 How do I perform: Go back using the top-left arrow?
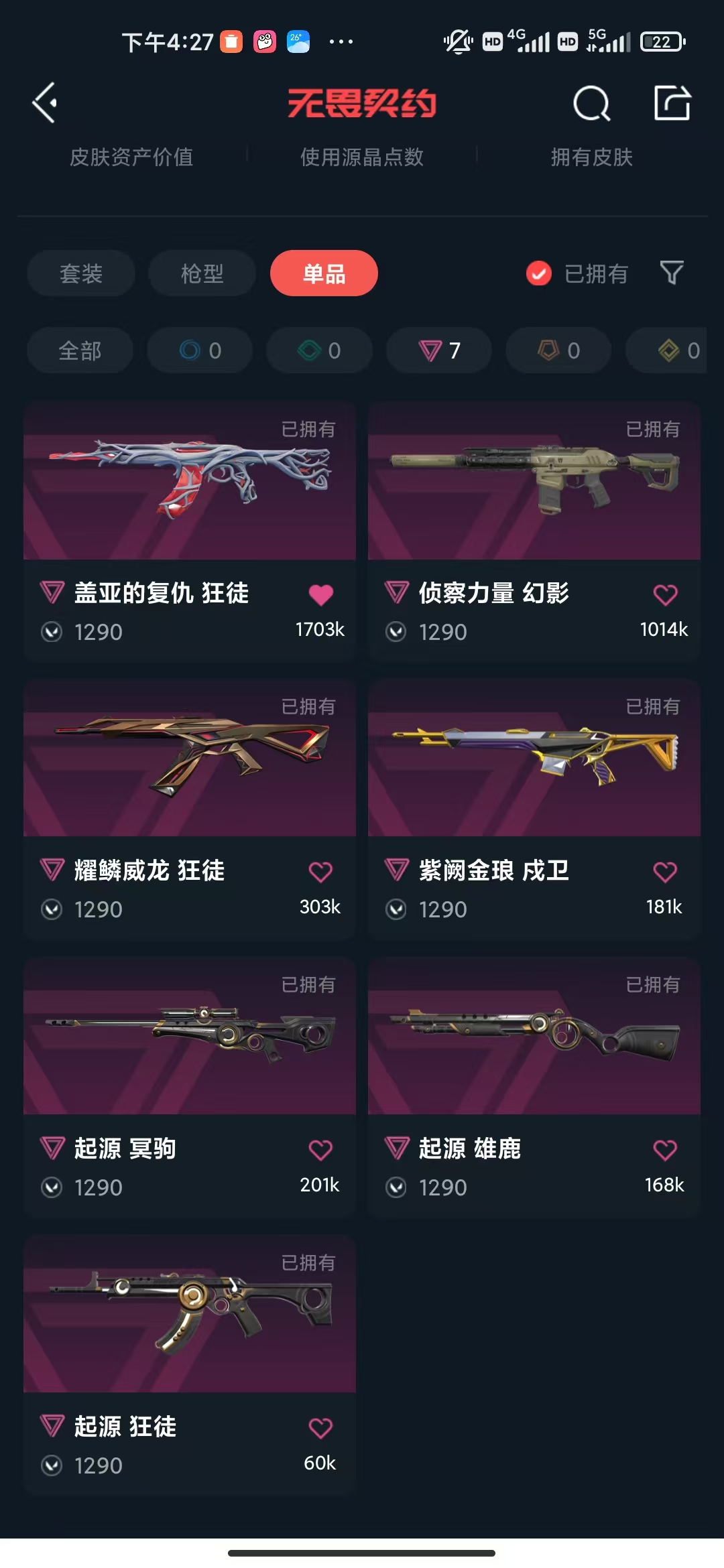coord(45,103)
